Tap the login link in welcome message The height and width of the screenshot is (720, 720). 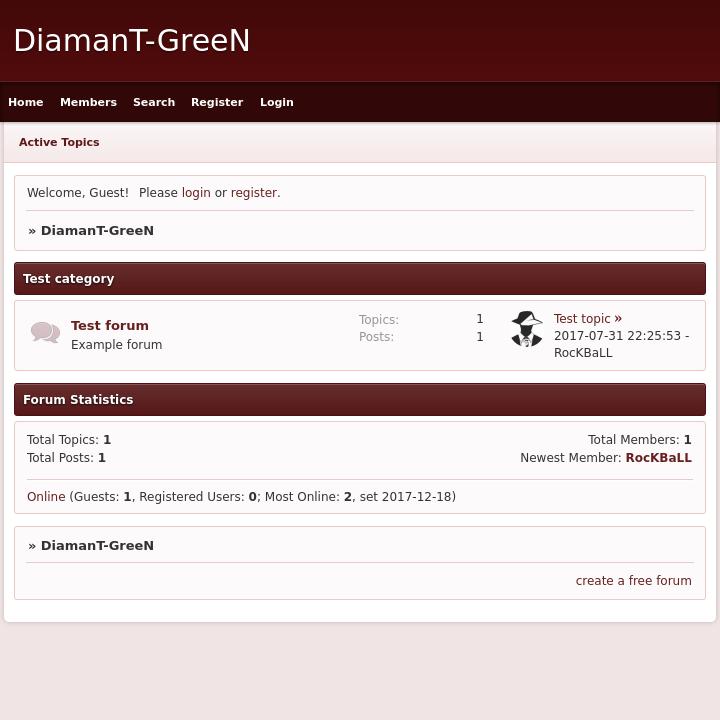[x=196, y=193]
